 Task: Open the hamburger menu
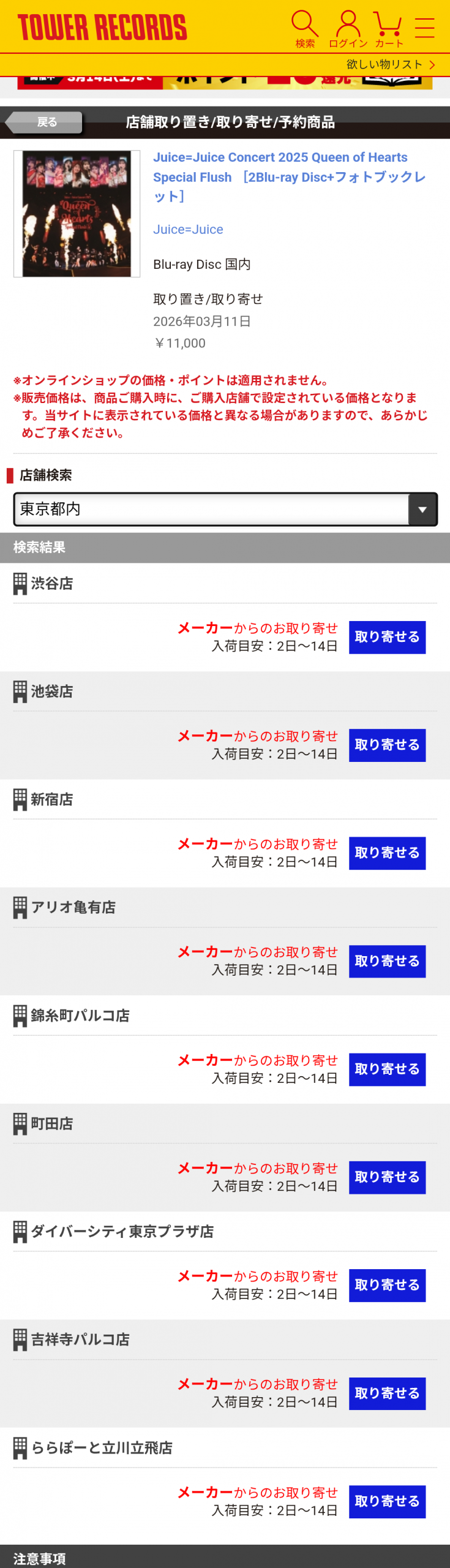[424, 28]
